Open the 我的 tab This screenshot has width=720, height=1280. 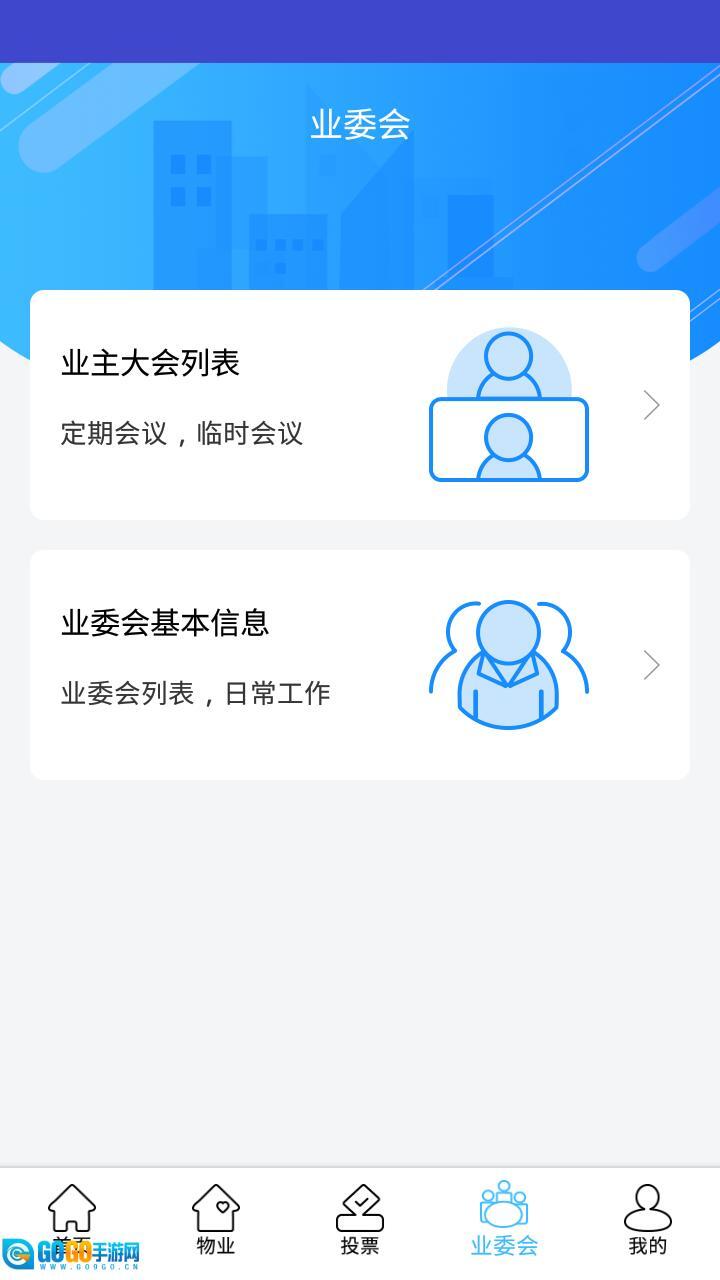click(648, 1220)
